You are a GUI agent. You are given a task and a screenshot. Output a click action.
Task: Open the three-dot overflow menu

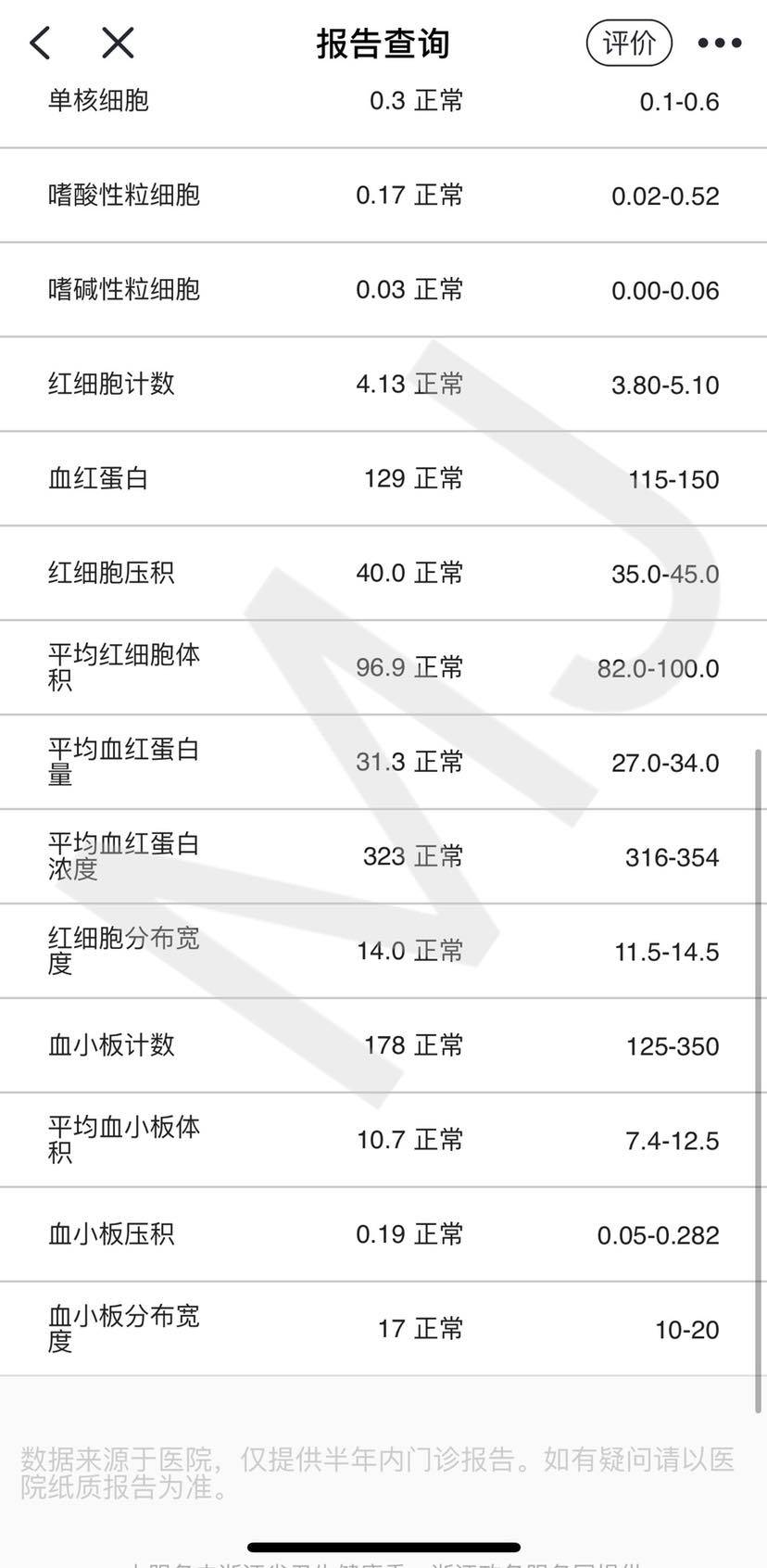tap(720, 43)
